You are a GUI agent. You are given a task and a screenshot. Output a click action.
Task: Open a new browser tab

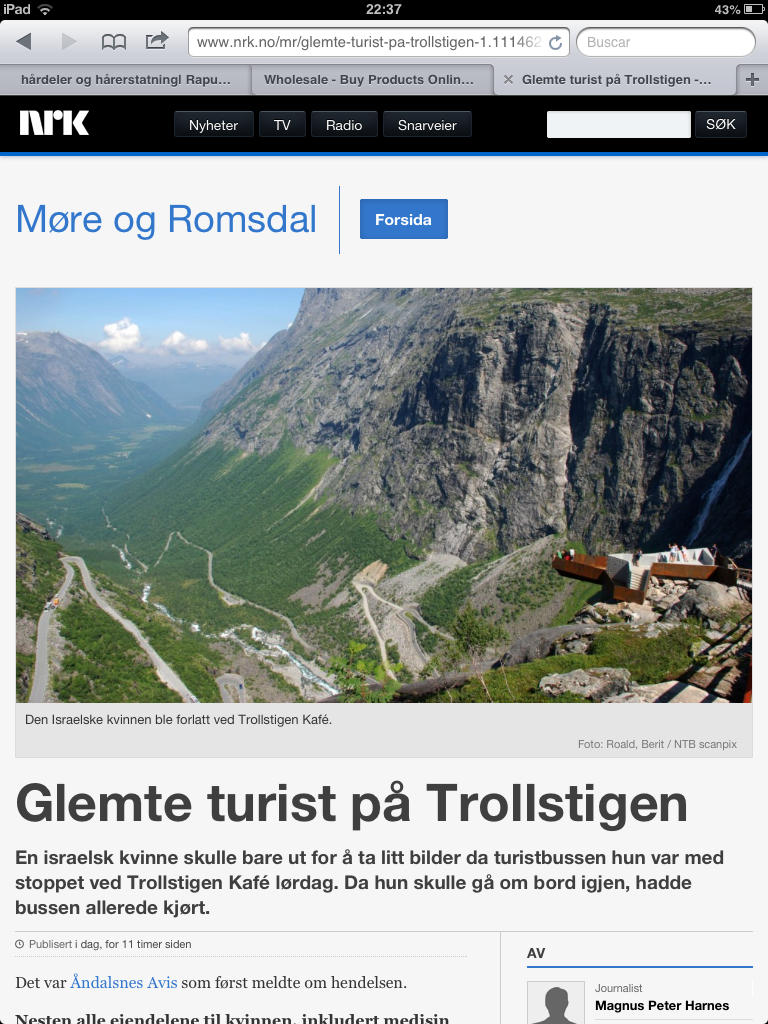(x=752, y=79)
